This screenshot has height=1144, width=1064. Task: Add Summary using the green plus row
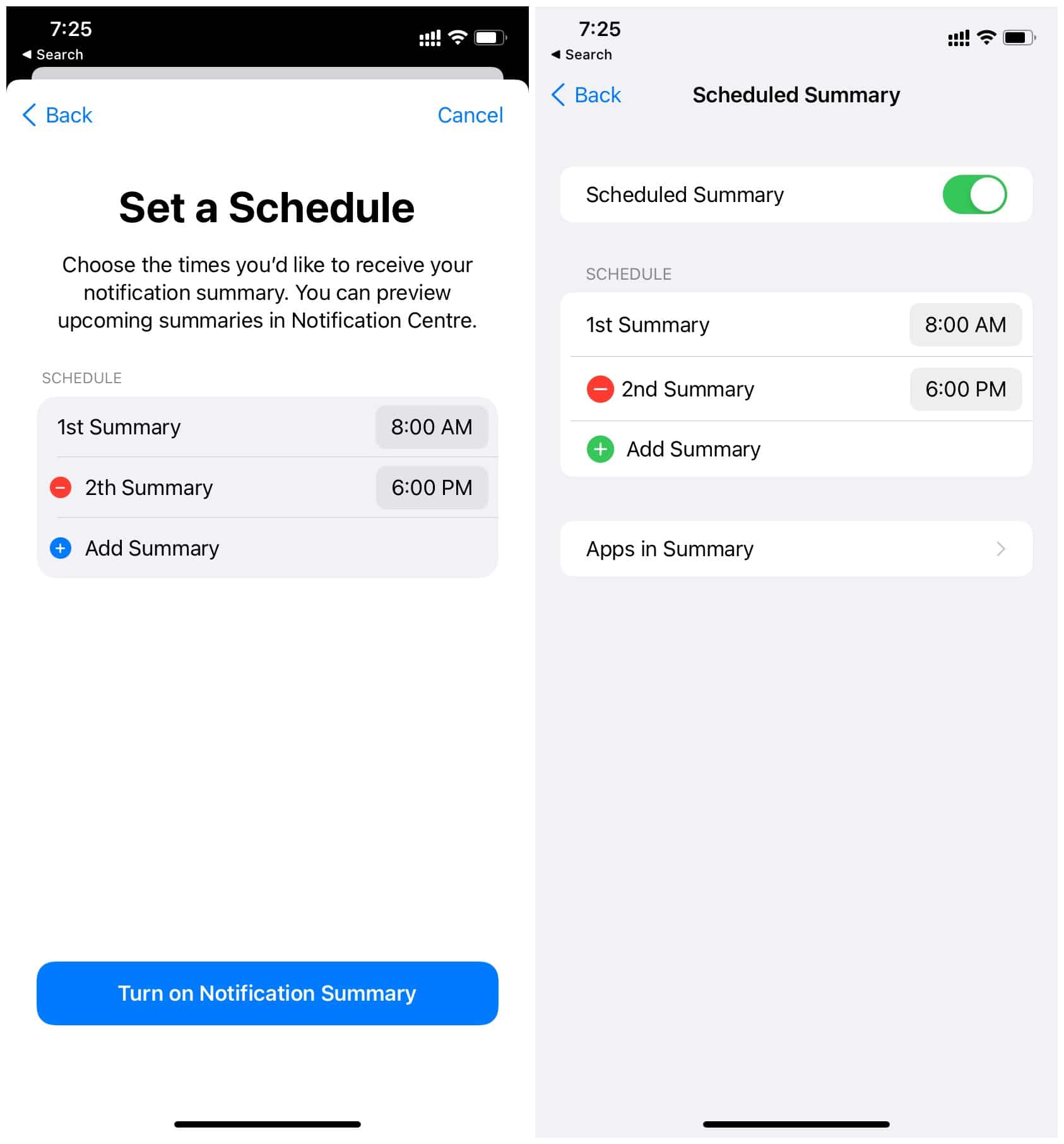pos(692,449)
